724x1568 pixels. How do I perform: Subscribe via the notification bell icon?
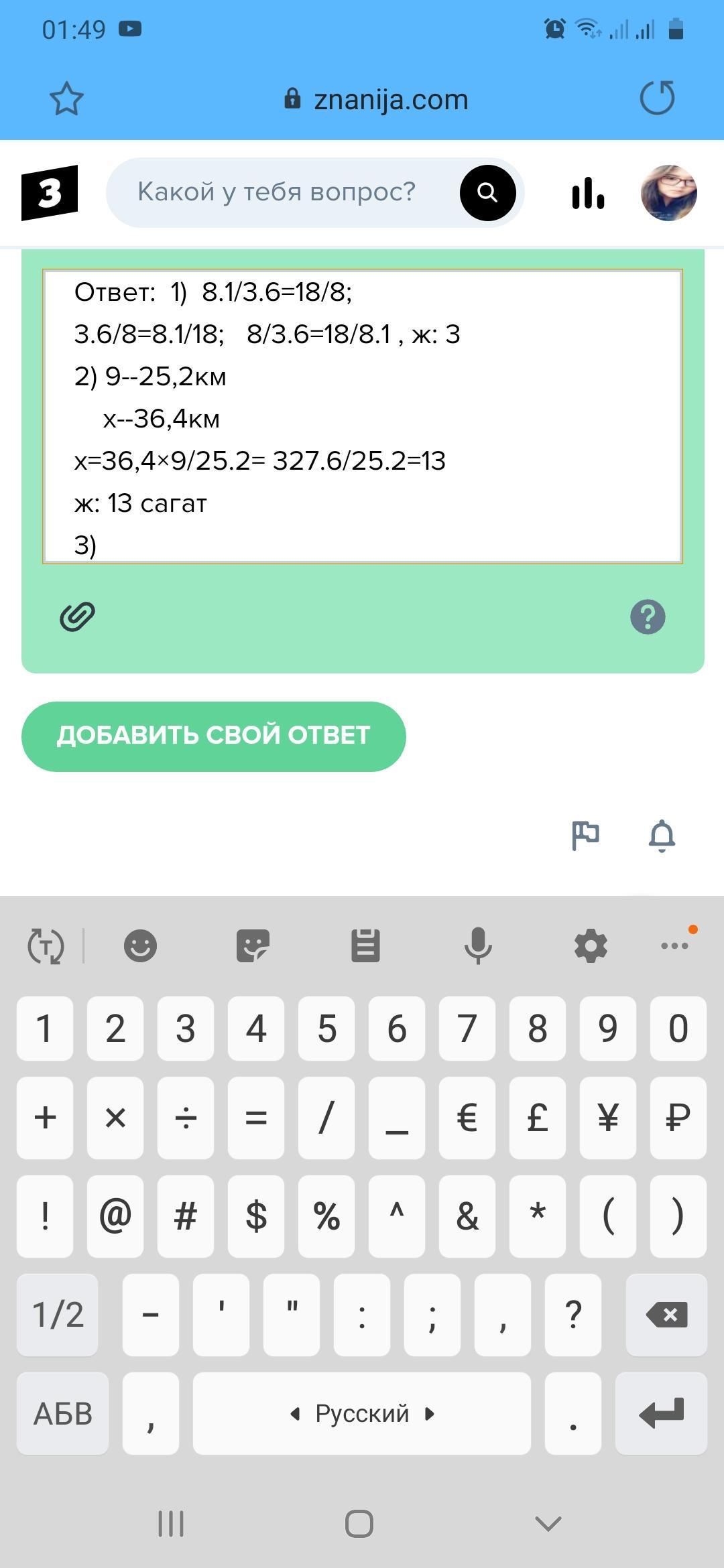(662, 835)
